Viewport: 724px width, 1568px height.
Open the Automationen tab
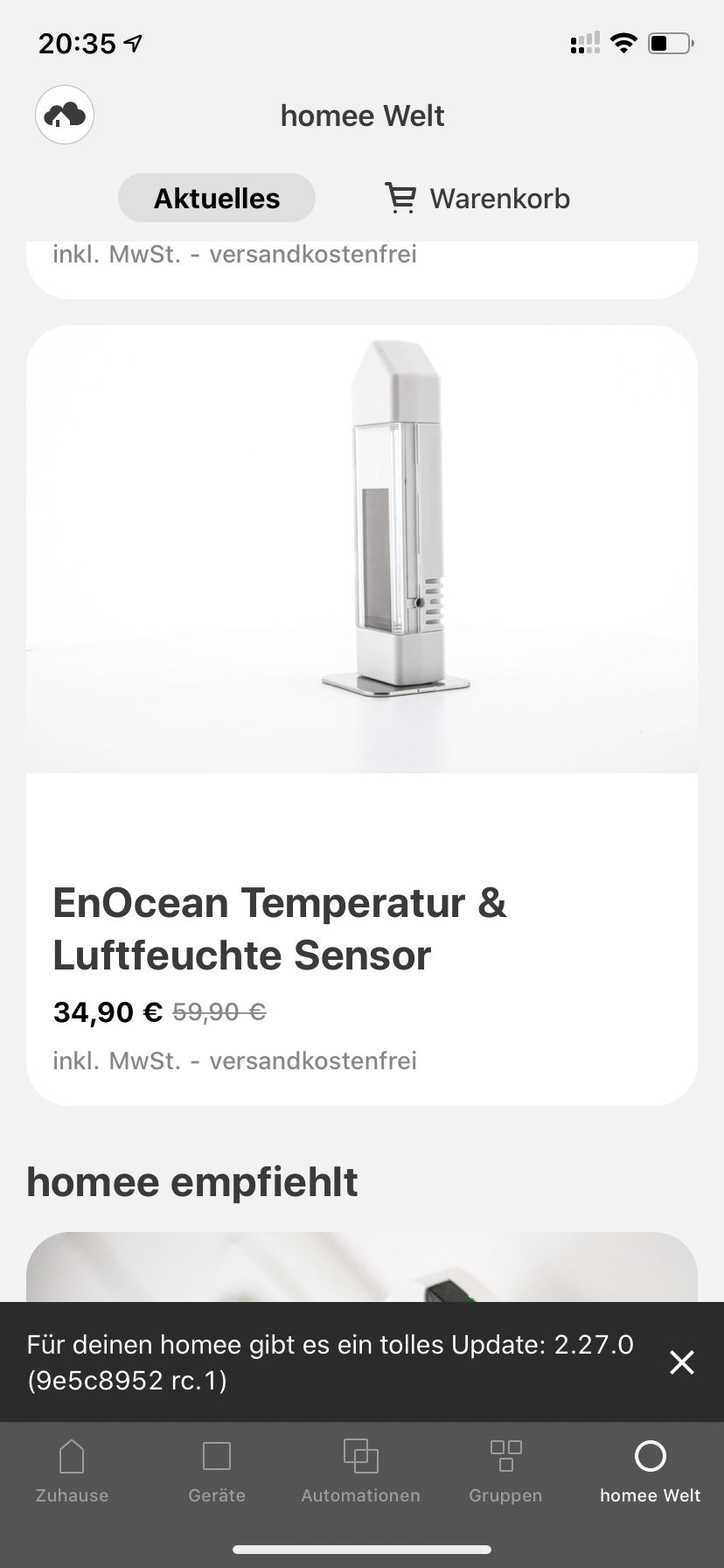361,1472
